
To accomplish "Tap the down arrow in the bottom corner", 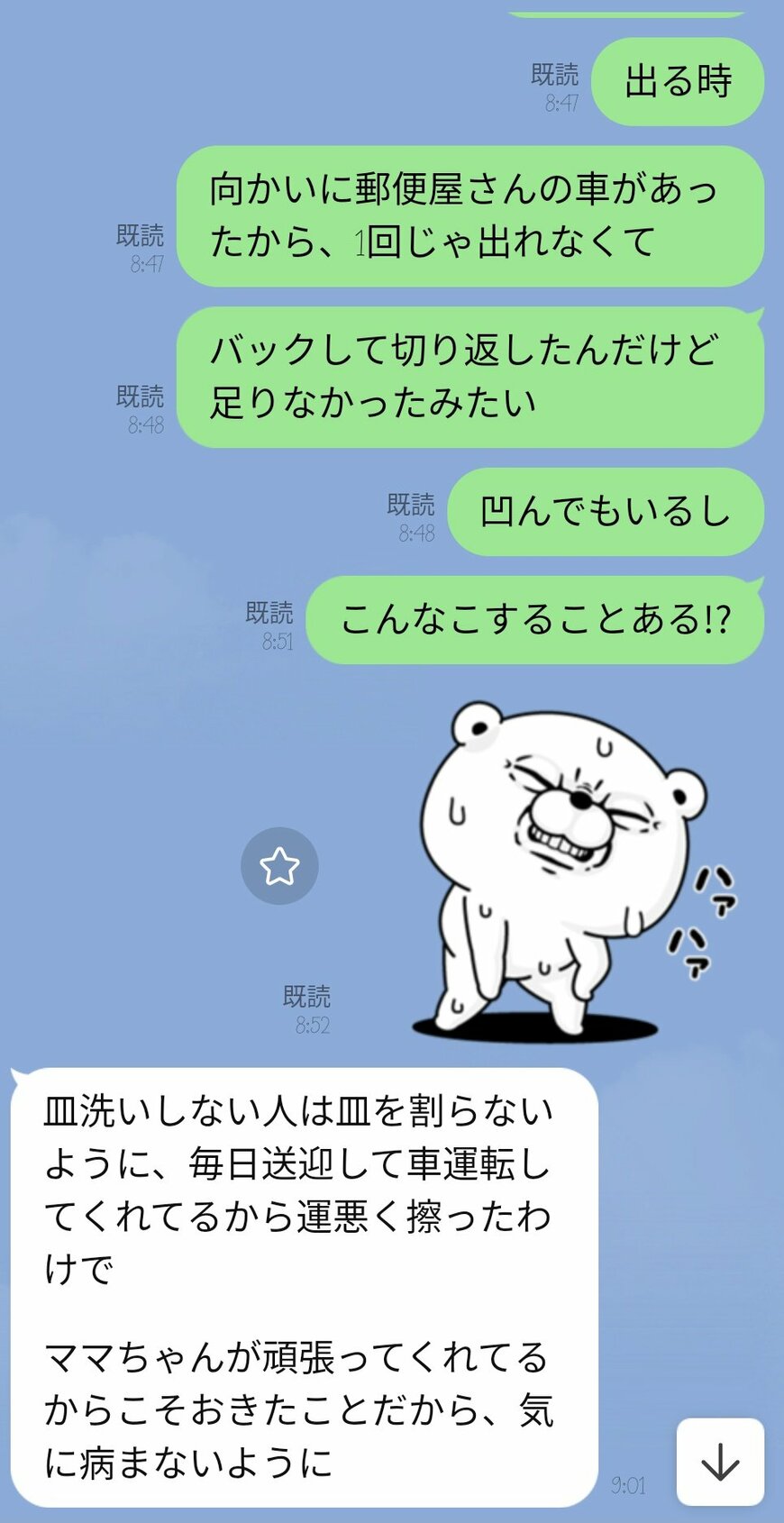I will 721,1460.
